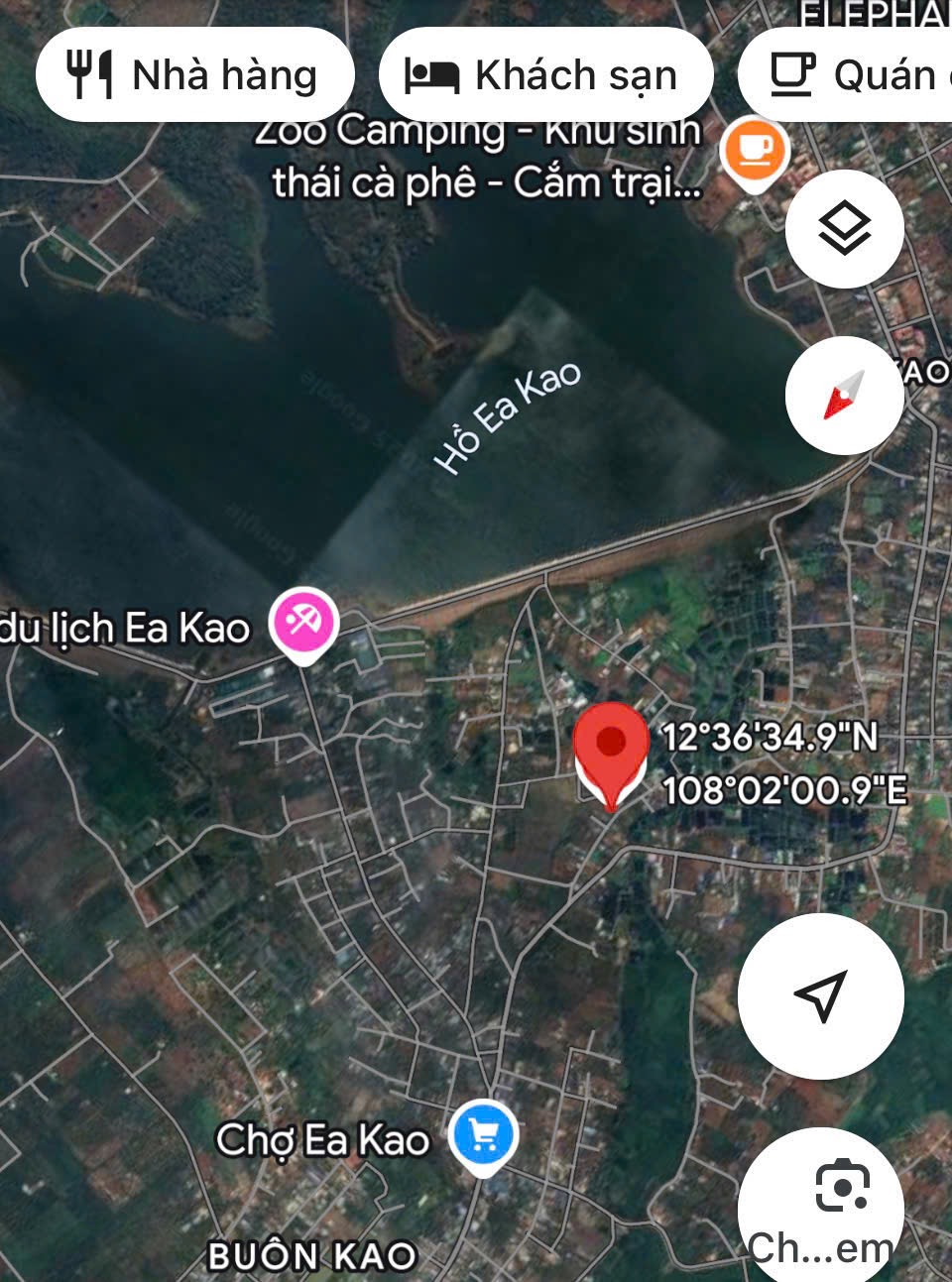The image size is (952, 1282).
Task: Reset map orientation with compass
Action: pos(844,396)
